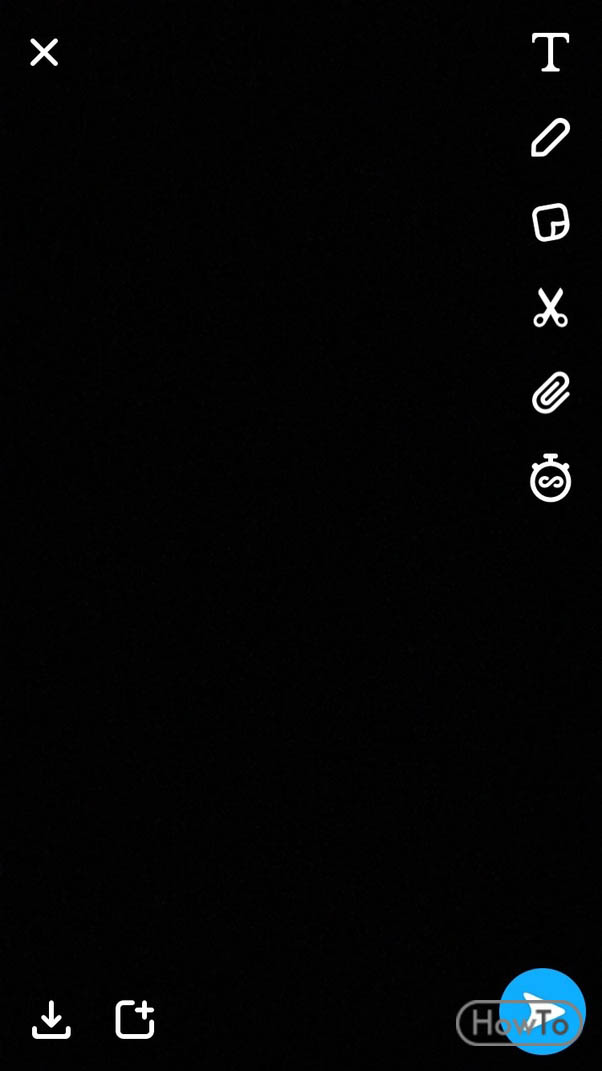Screen dimensions: 602x1071
Task: Send the snap with blue arrow
Action: [543, 1012]
